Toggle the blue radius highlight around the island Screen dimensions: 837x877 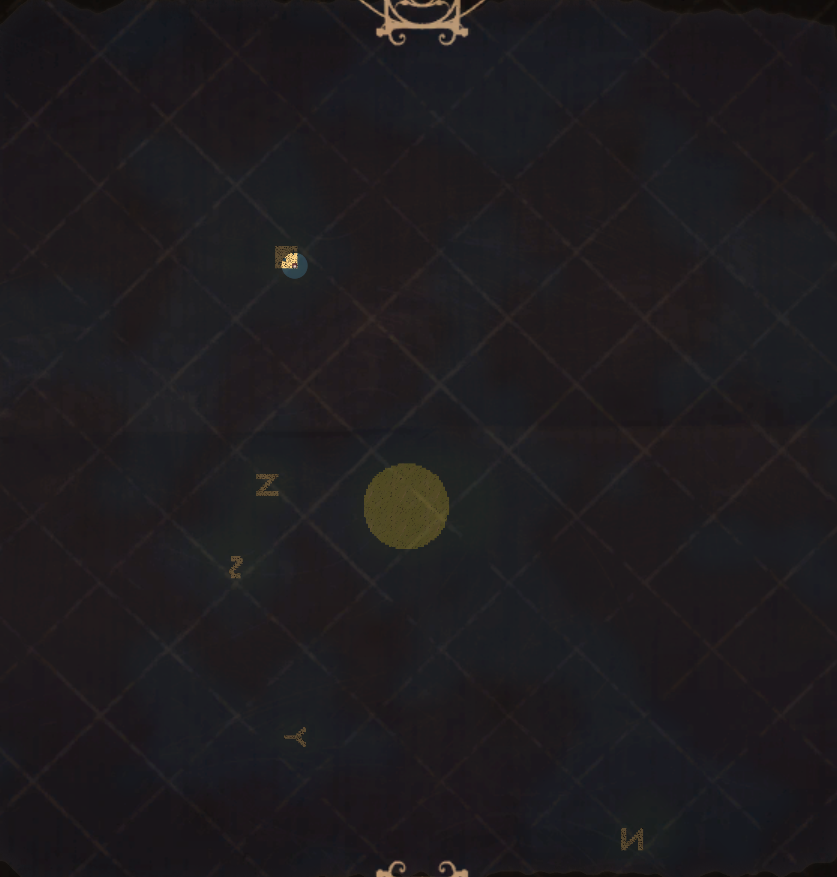point(293,273)
